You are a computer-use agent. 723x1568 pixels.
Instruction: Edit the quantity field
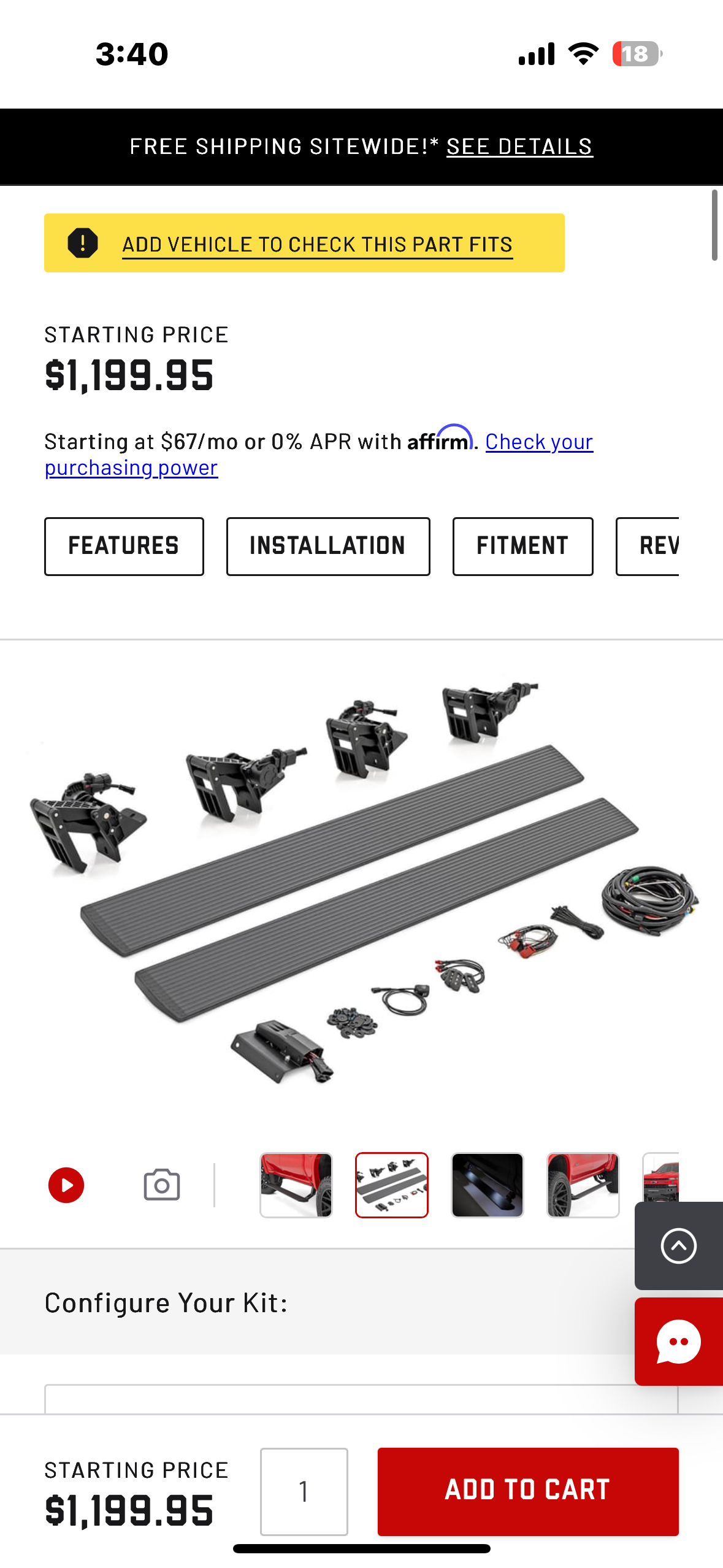click(x=304, y=1491)
